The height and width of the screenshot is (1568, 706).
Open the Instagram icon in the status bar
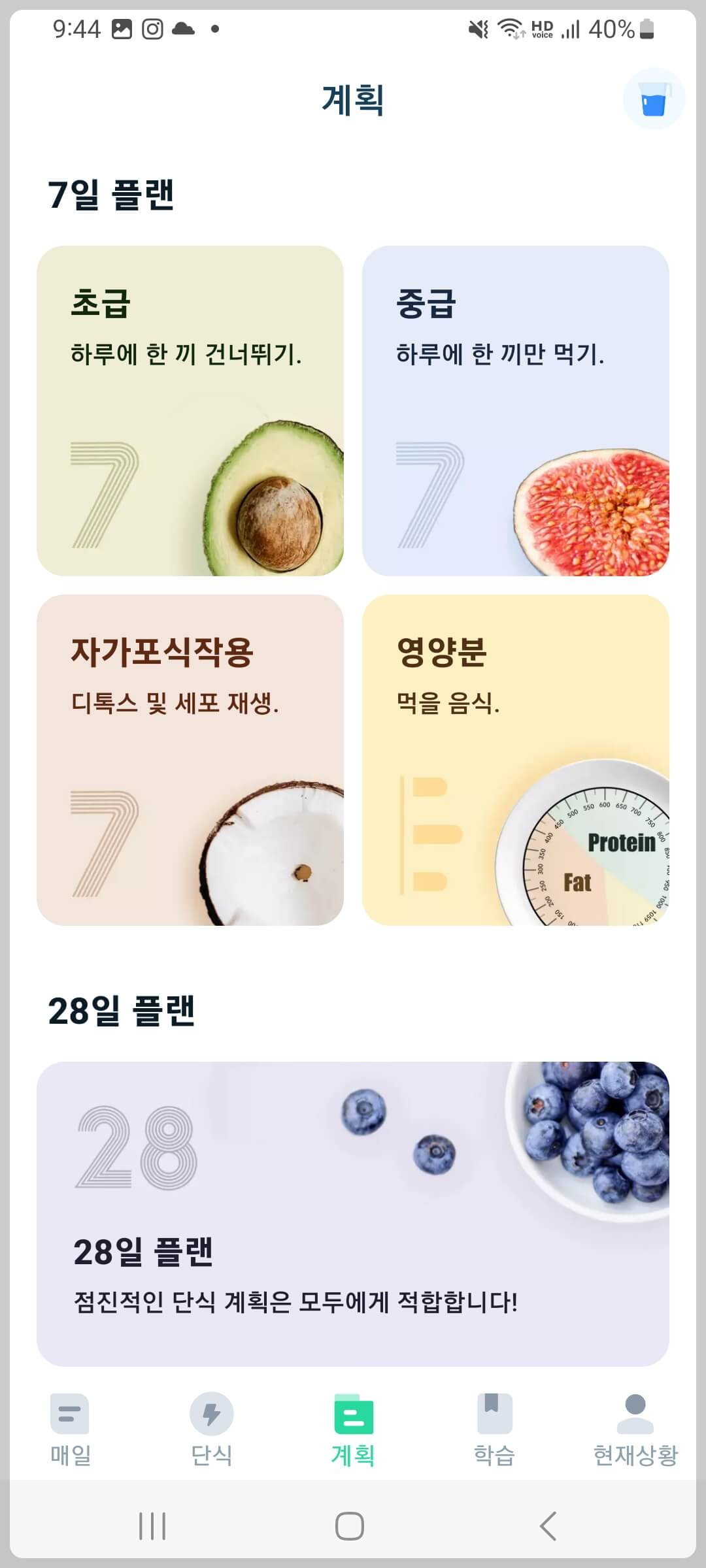[154, 29]
